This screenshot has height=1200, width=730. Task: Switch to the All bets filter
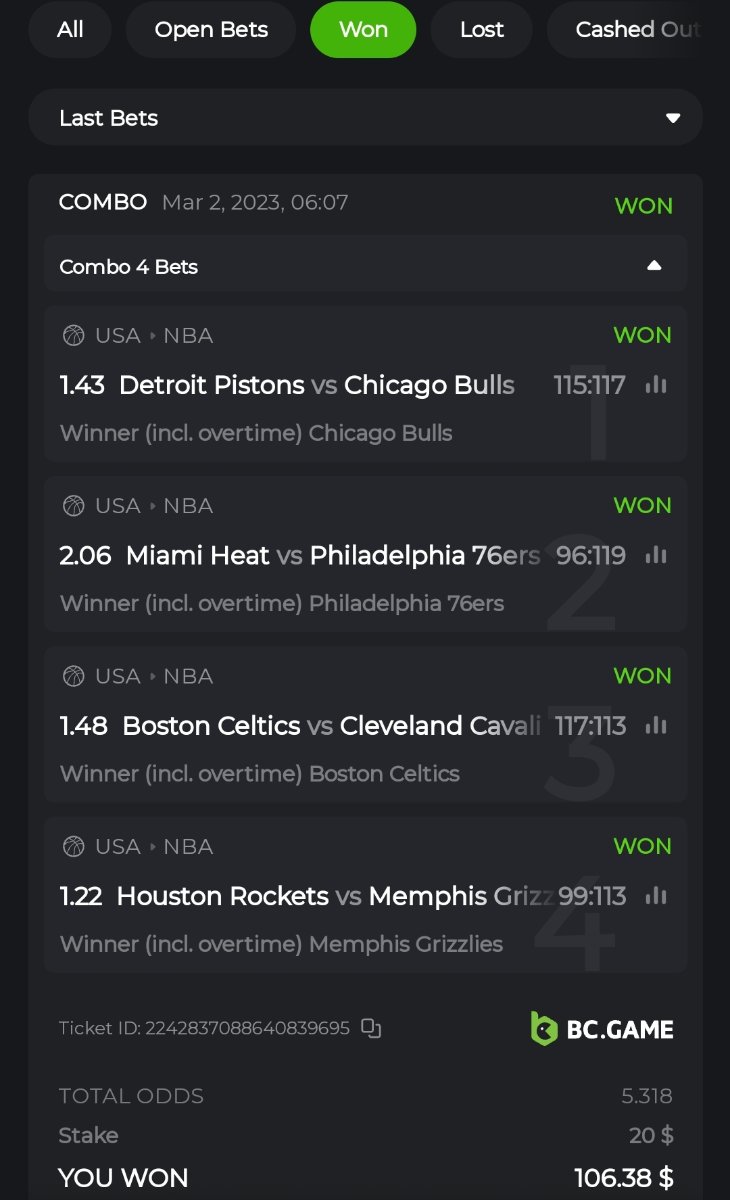tap(70, 30)
